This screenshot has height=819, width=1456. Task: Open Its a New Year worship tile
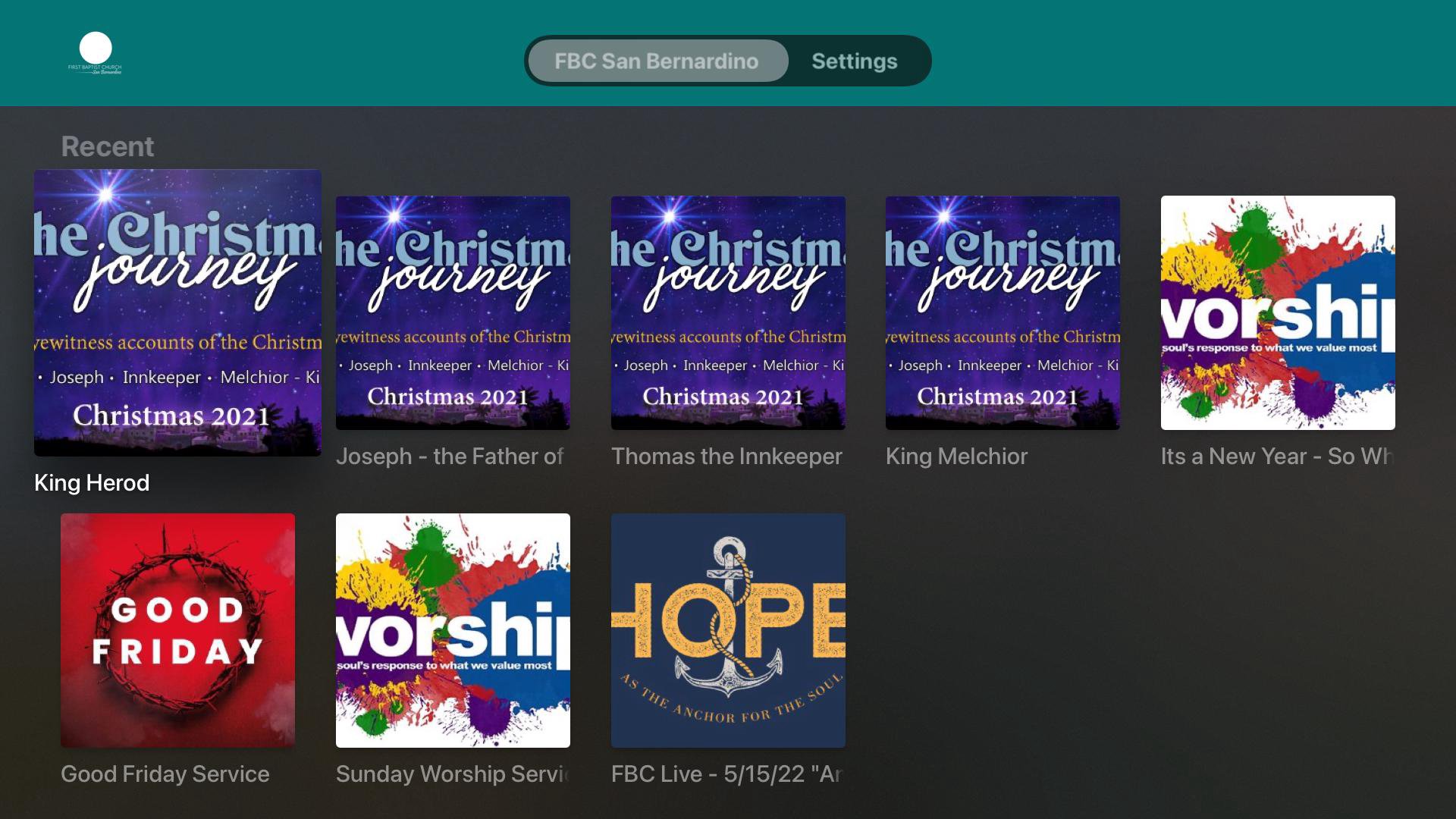pos(1278,312)
